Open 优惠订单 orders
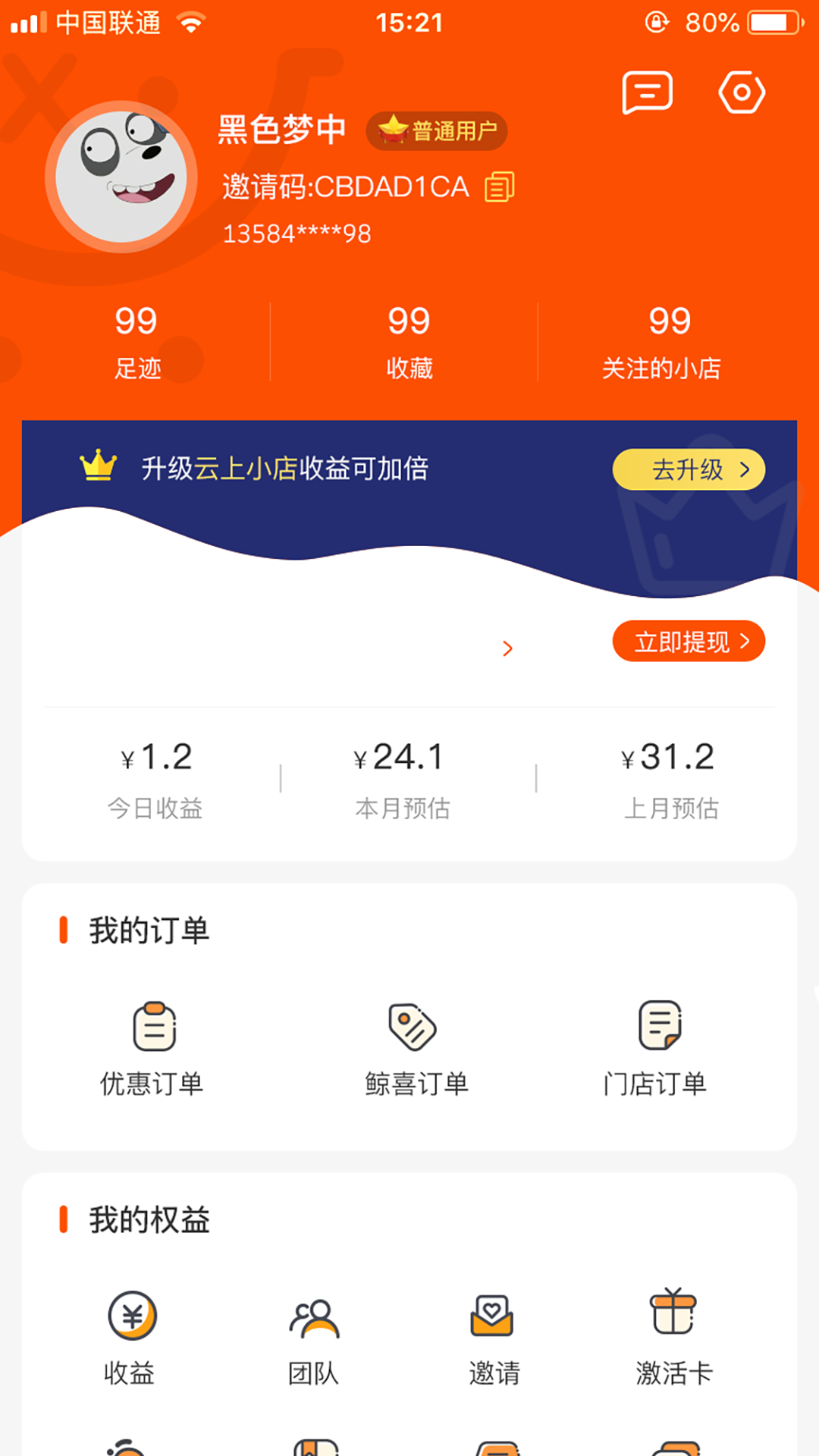Viewport: 819px width, 1456px height. [x=152, y=1046]
